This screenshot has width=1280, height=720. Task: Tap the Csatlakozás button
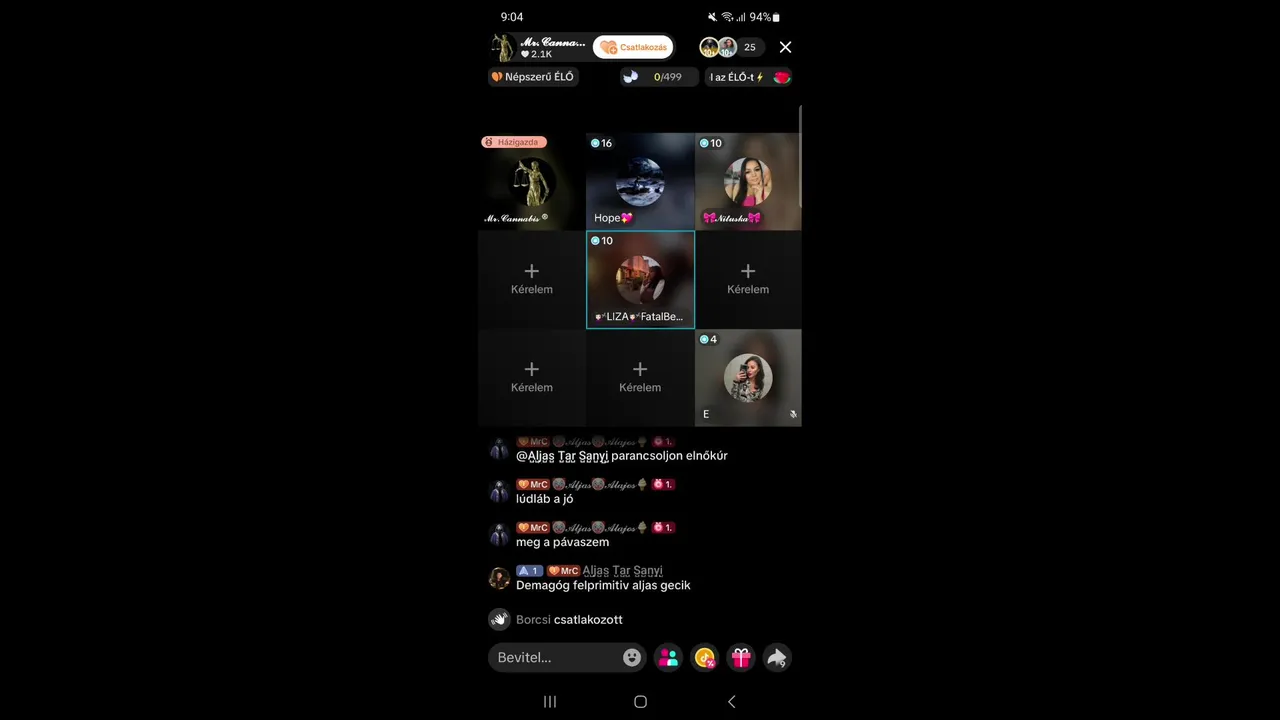tap(633, 47)
